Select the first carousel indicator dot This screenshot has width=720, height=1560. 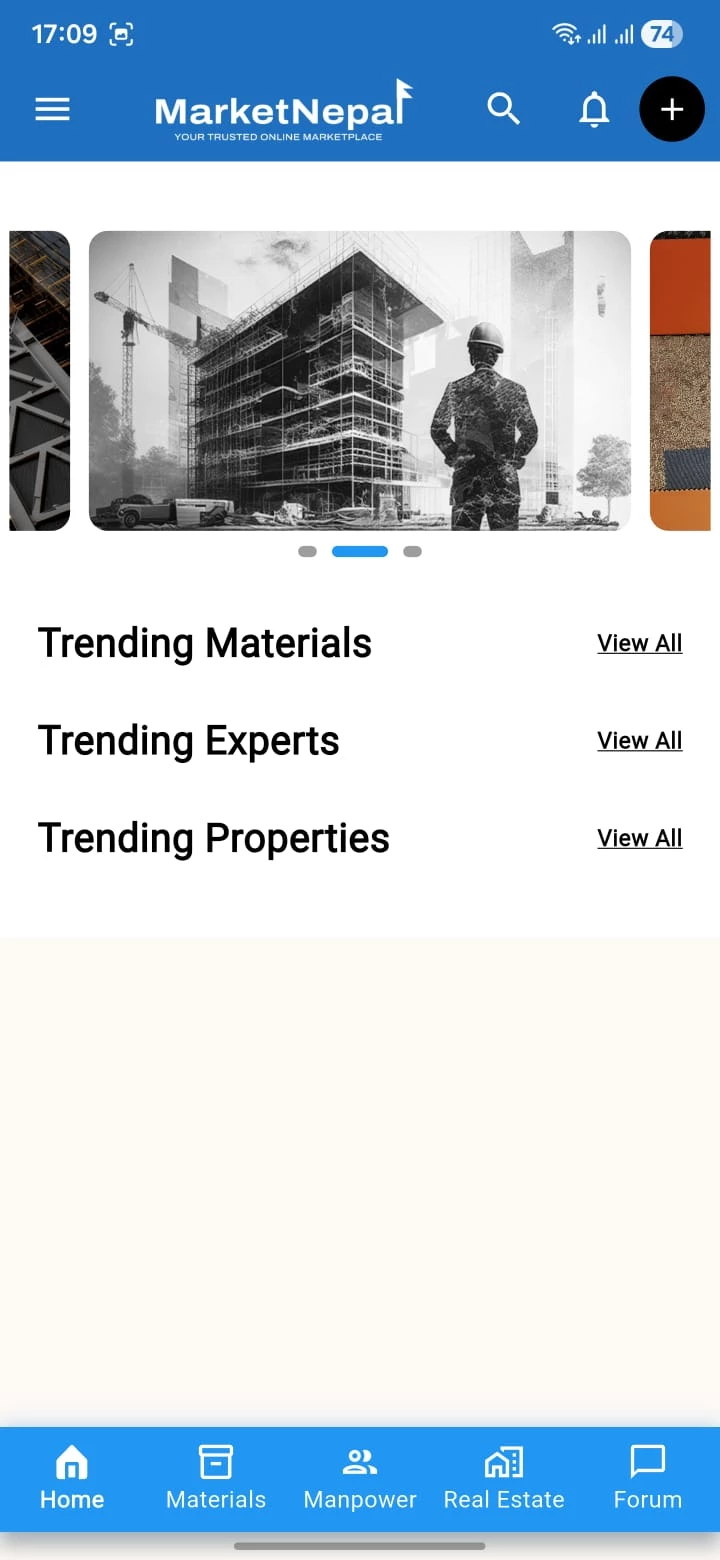[x=307, y=551]
